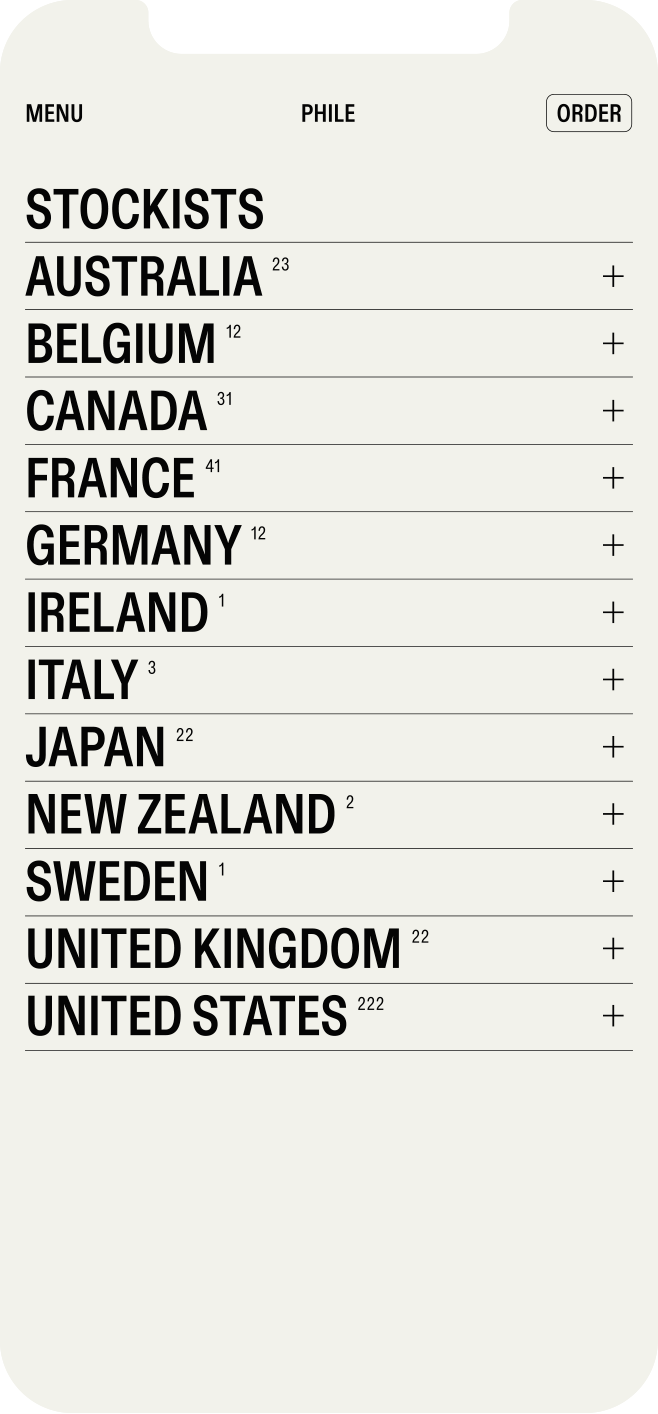
Task: Open the New Zealand stockists
Action: 613,814
